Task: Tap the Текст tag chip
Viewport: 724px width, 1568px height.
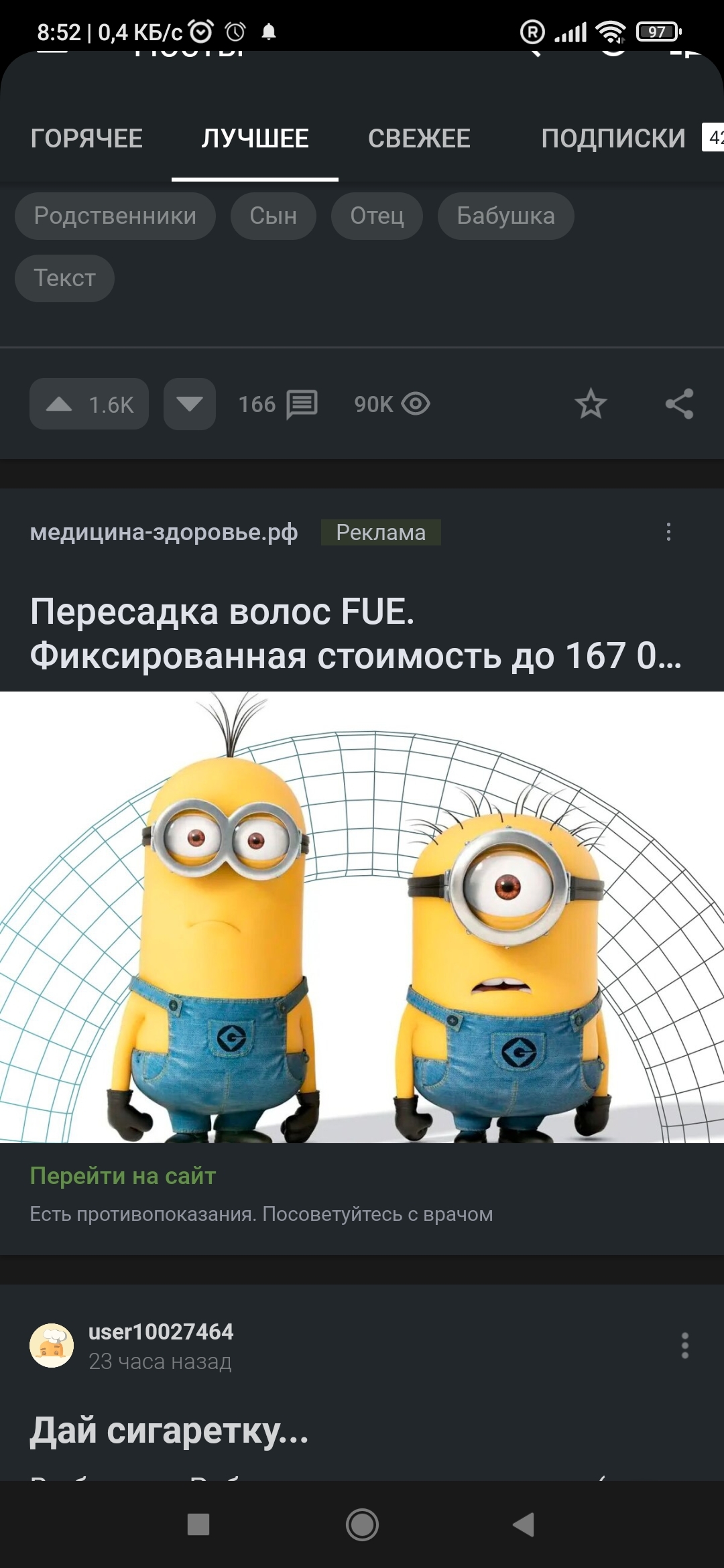Action: point(65,278)
